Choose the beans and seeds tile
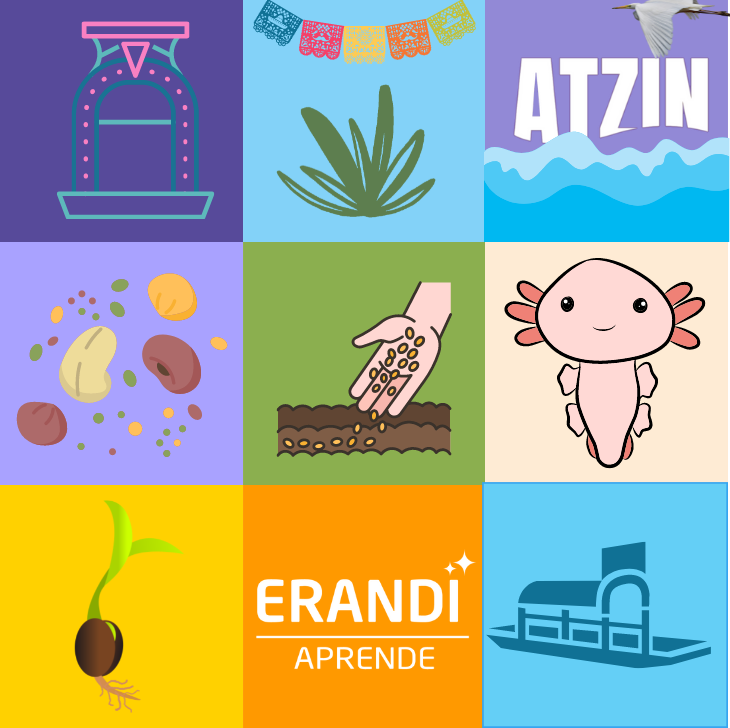Image resolution: width=730 pixels, height=728 pixels. pyautogui.click(x=121, y=363)
